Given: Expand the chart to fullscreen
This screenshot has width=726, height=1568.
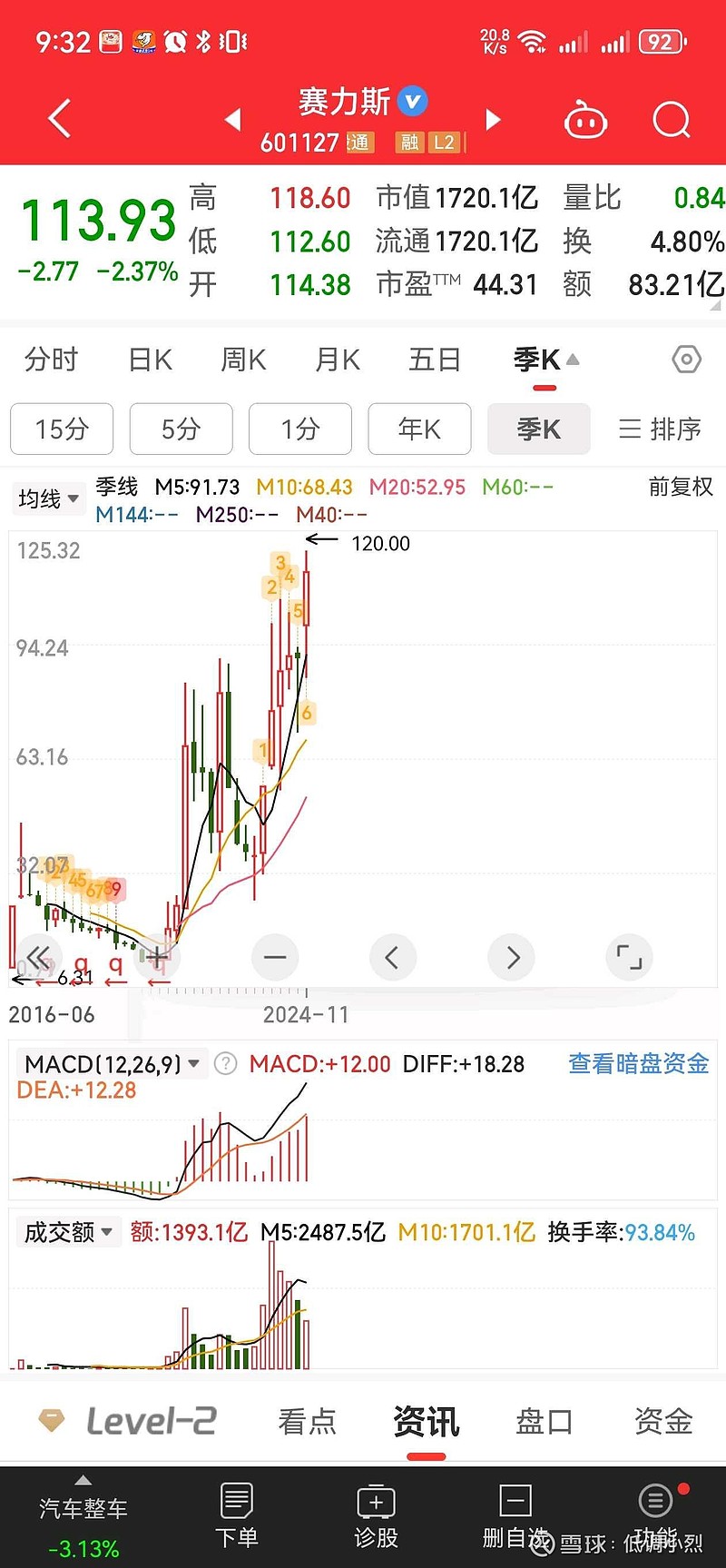Looking at the screenshot, I should click(629, 957).
